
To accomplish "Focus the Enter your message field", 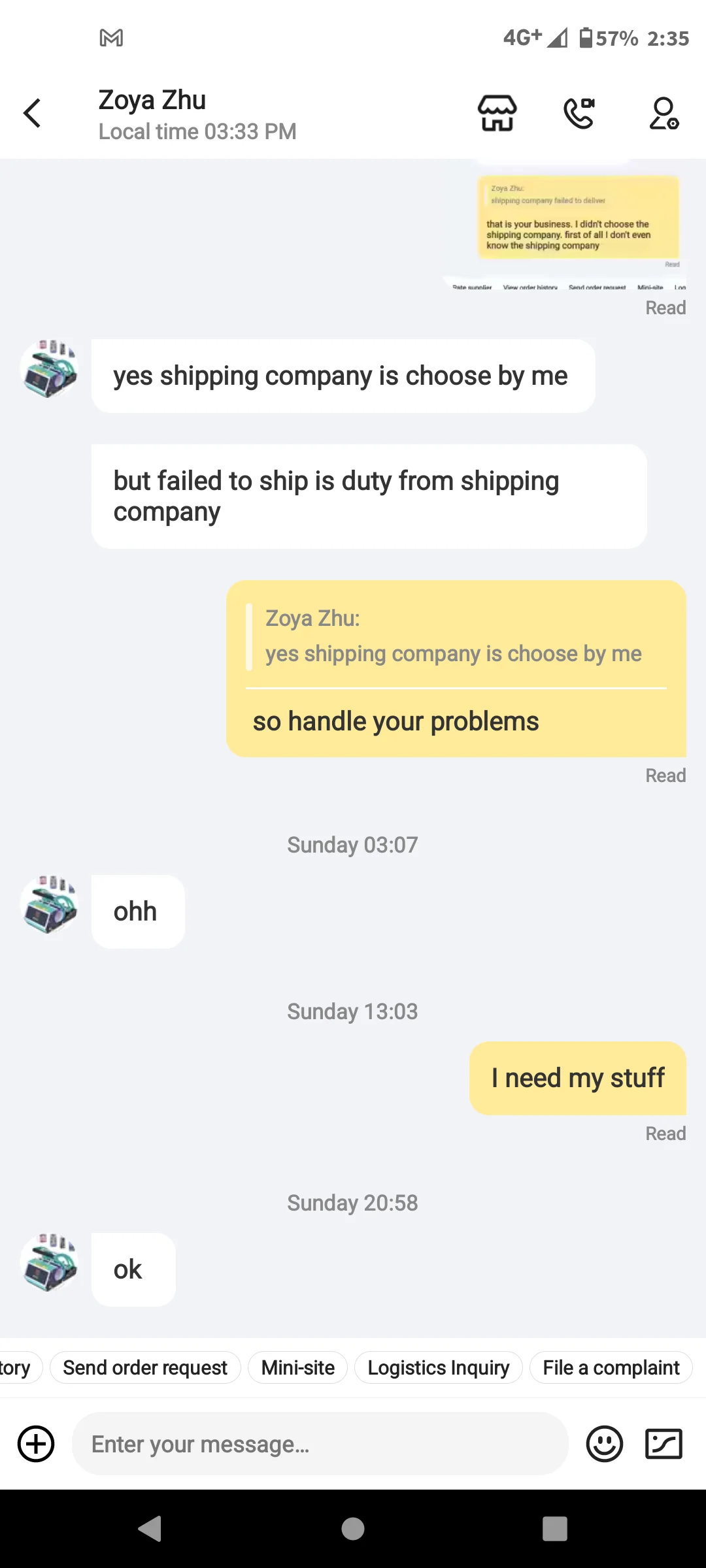I will [320, 1444].
